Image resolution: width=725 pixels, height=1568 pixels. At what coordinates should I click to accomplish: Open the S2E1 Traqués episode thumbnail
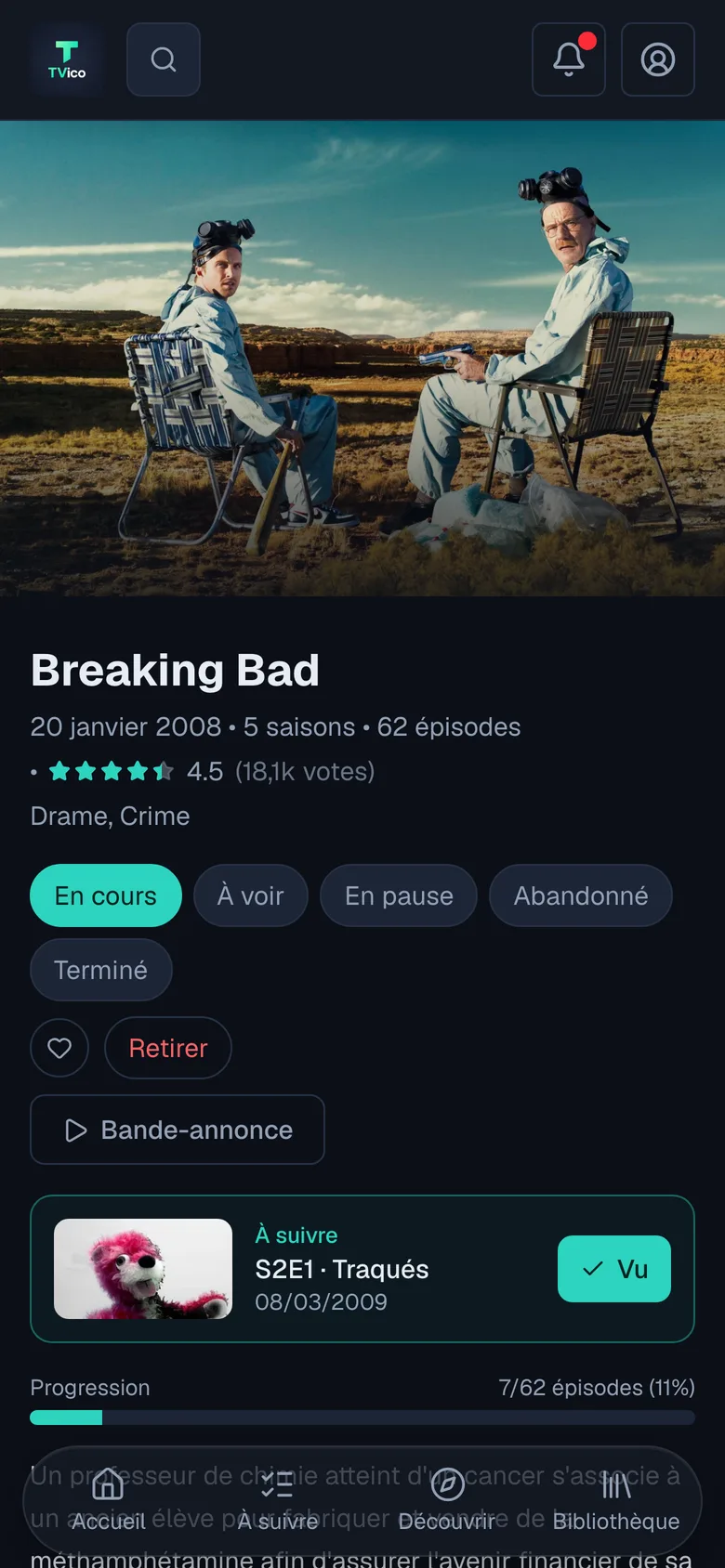(x=143, y=1269)
